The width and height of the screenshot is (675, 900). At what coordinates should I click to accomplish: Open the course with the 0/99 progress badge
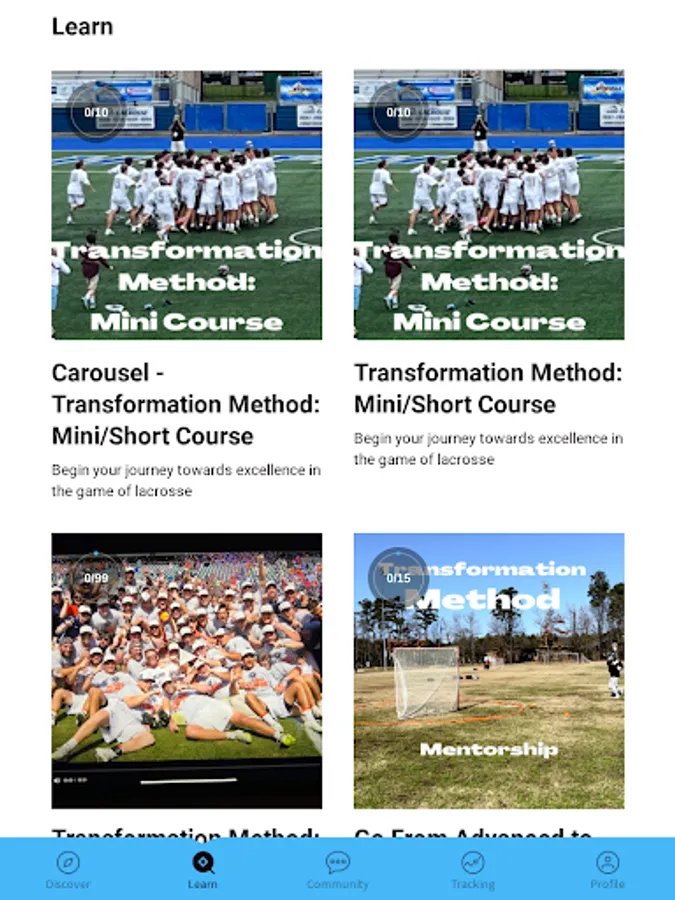point(187,670)
